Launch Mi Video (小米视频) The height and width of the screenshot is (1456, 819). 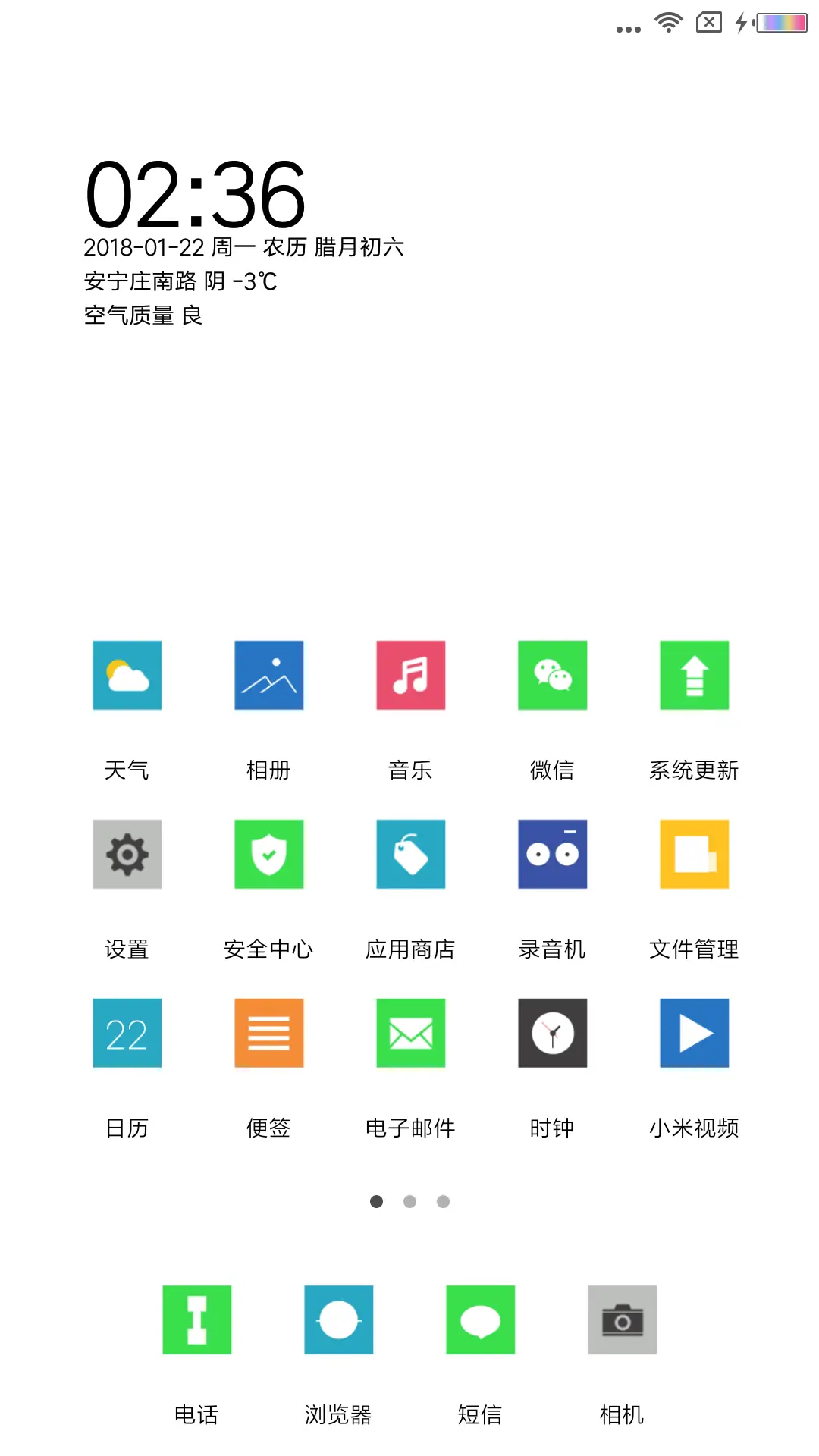coord(694,1033)
